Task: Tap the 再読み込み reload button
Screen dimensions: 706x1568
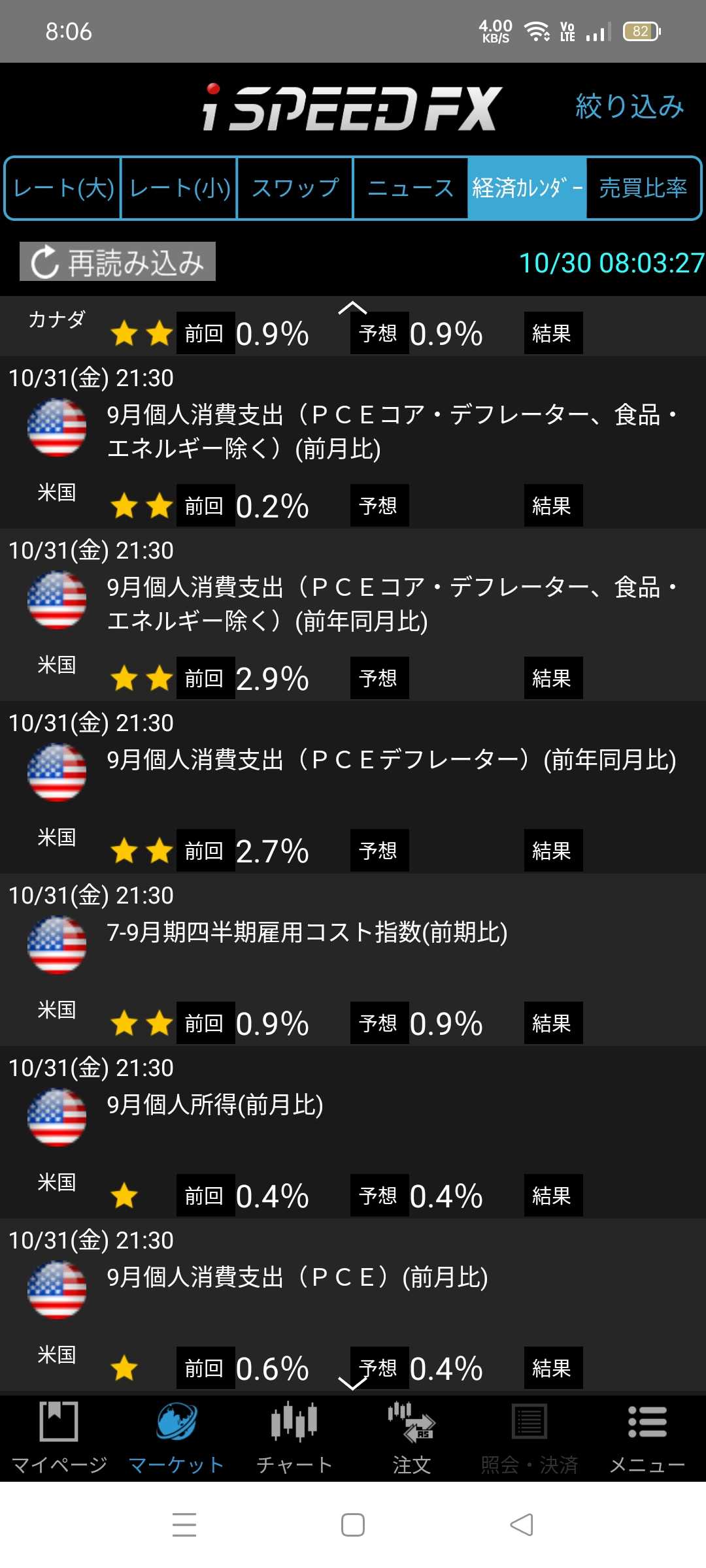Action: pos(118,262)
